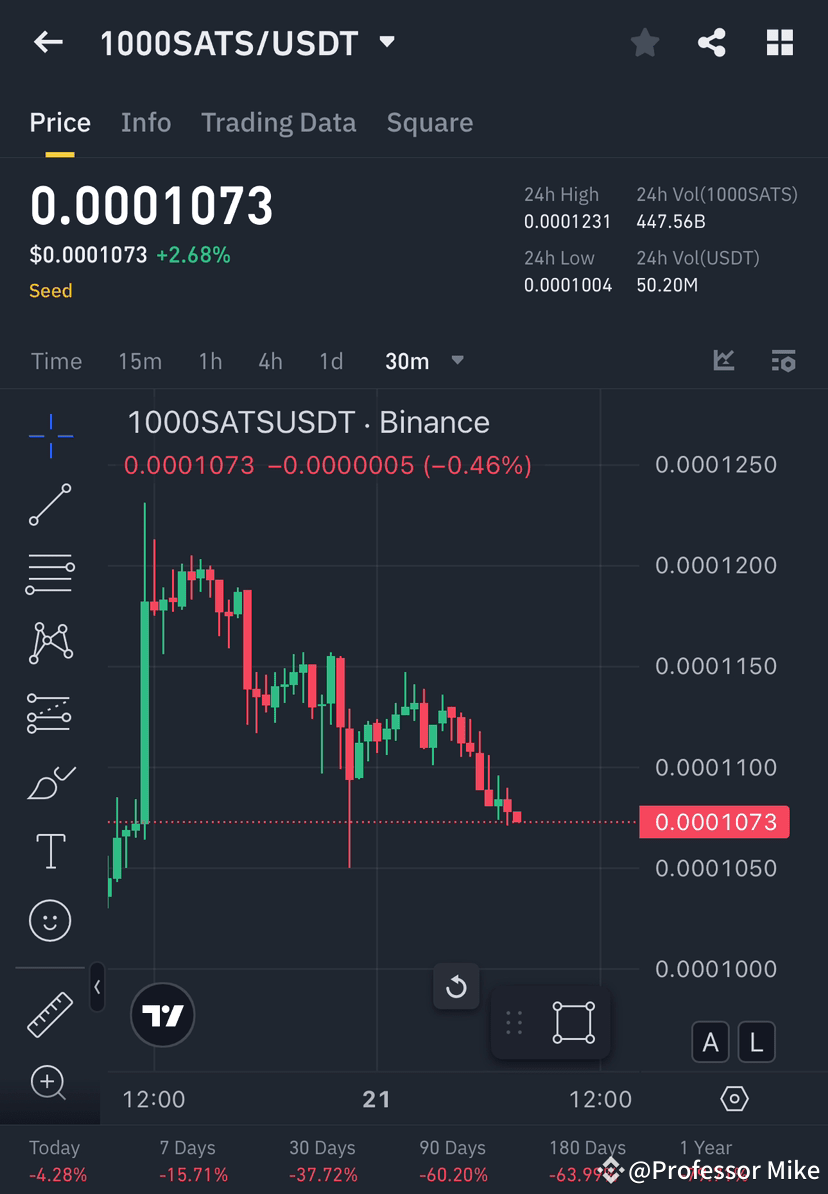The image size is (828, 1194).
Task: Open the emoji sticker tool
Action: [50, 920]
